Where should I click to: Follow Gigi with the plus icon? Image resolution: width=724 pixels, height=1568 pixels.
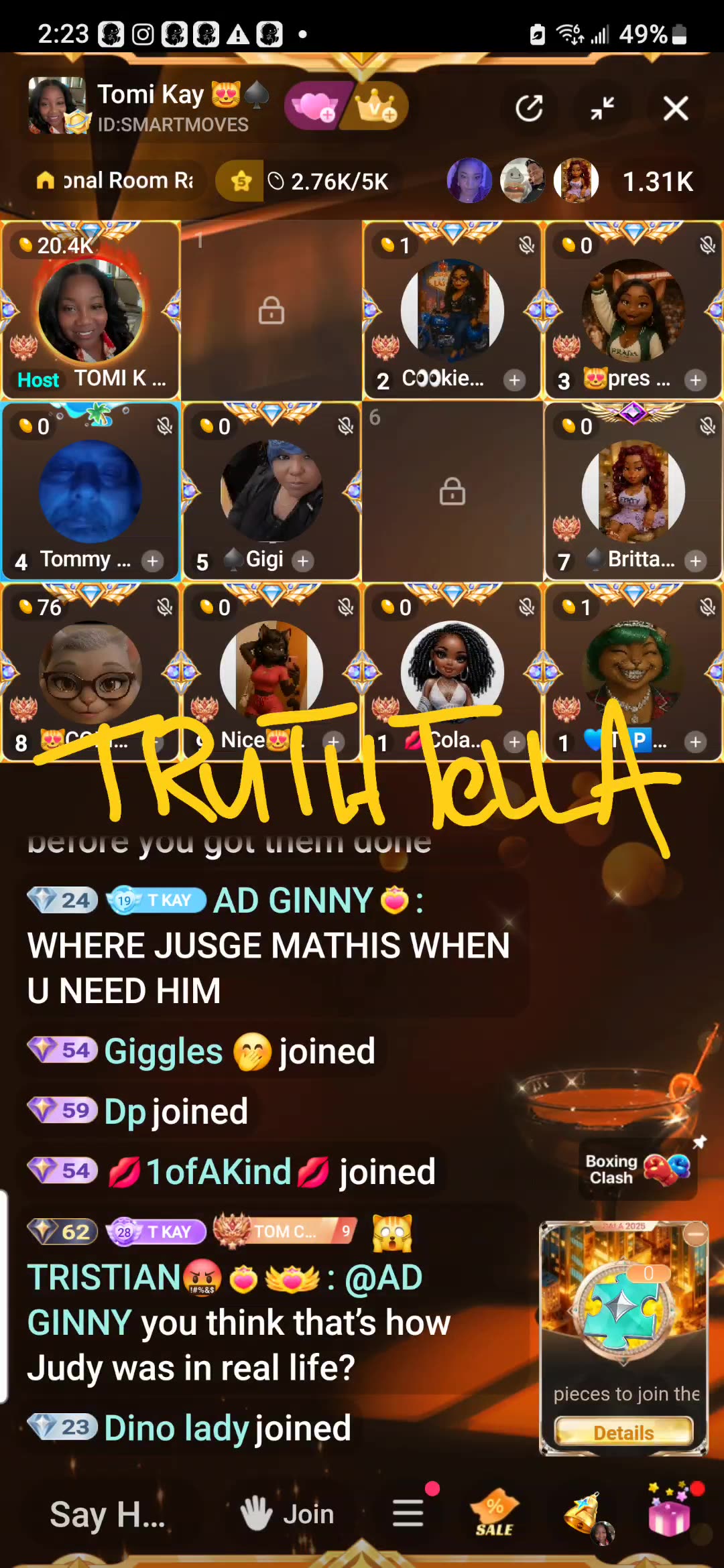303,561
